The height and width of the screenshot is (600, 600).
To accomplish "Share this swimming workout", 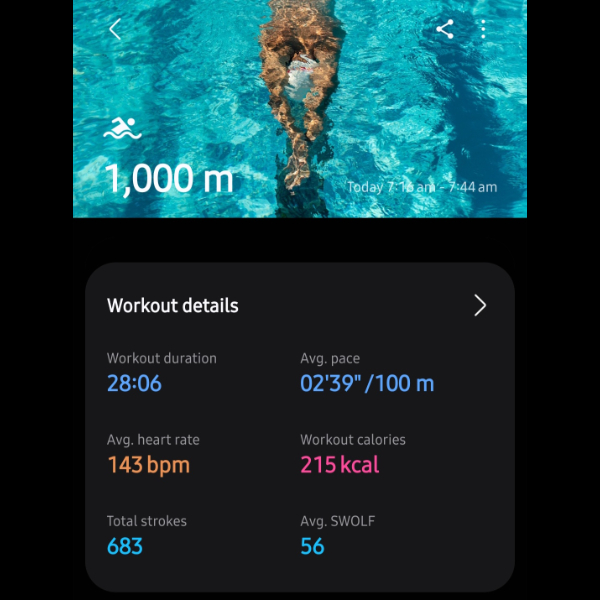I will pos(445,29).
